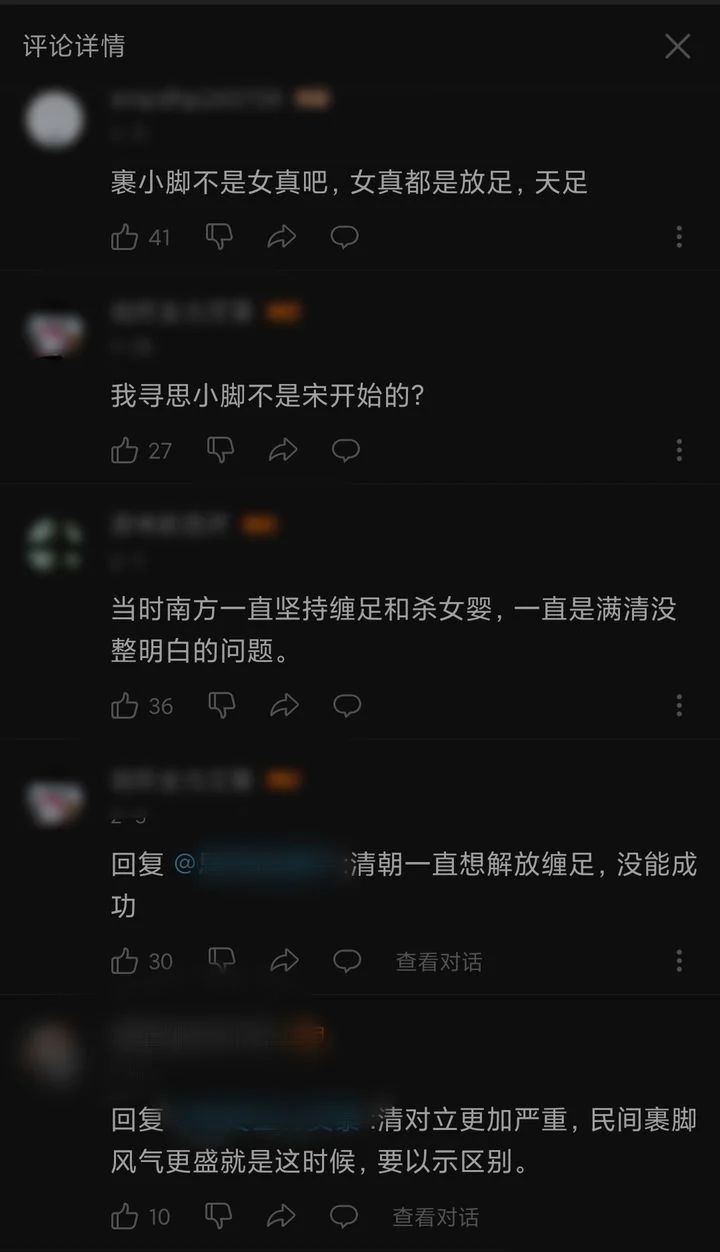Open the avatar of the 裹小脚不是女真吧 commenter
This screenshot has height=1252, width=720.
click(x=54, y=119)
